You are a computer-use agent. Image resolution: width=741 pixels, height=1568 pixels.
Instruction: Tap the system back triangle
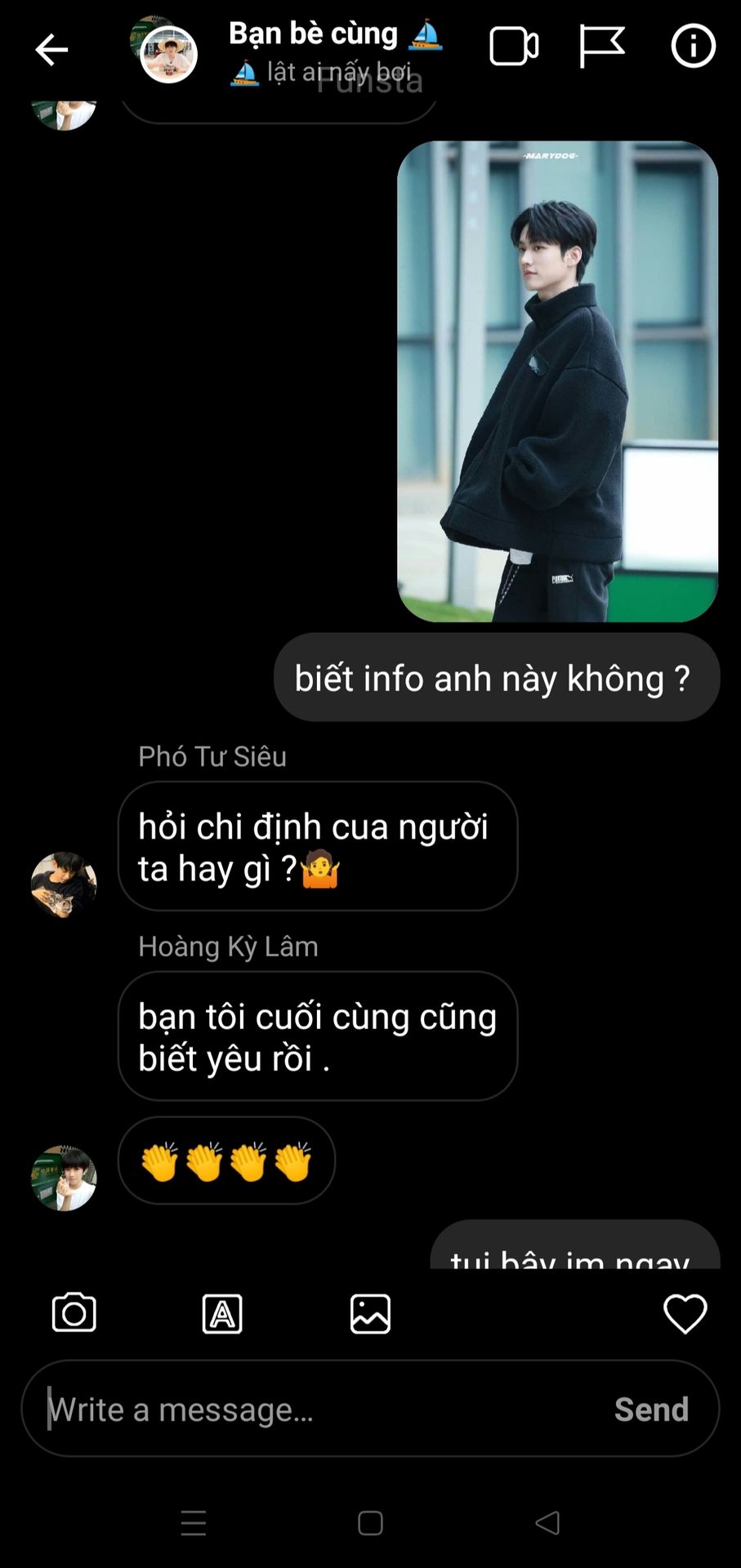547,1523
